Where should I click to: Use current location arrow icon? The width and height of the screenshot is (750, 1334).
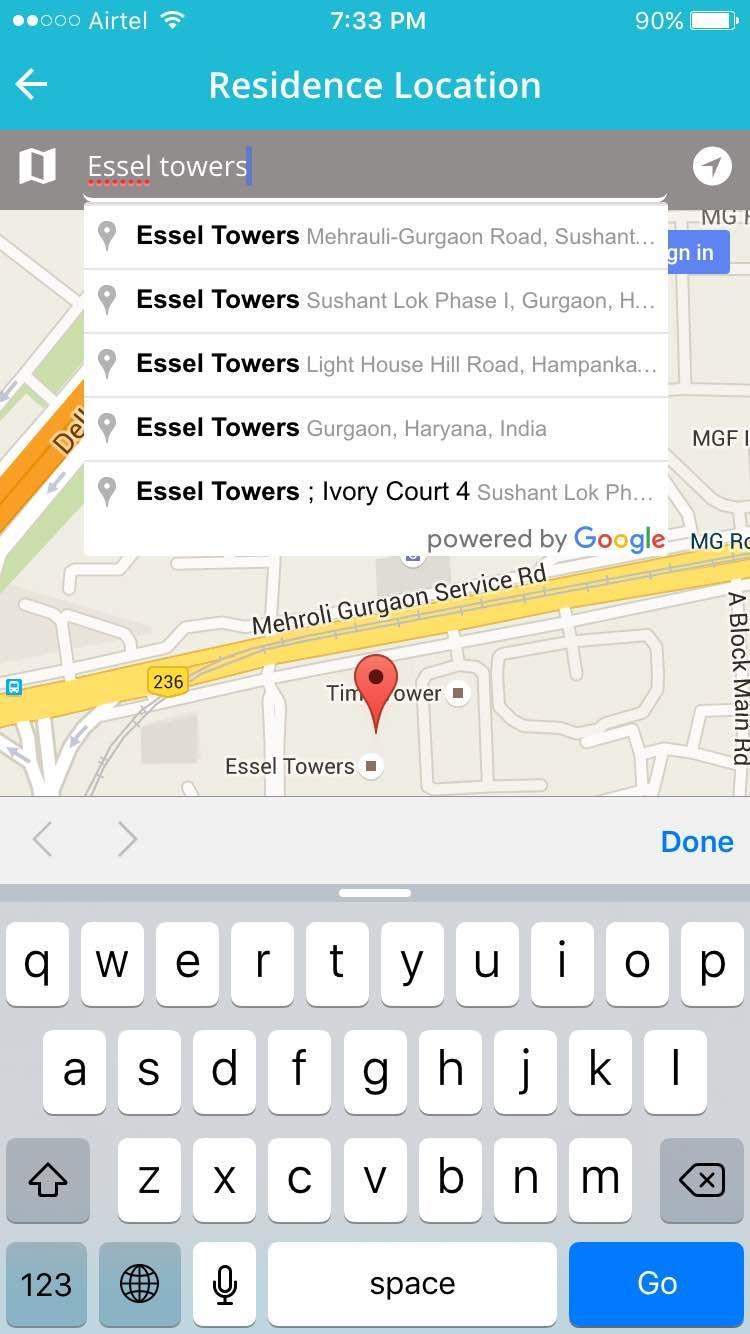pyautogui.click(x=712, y=166)
